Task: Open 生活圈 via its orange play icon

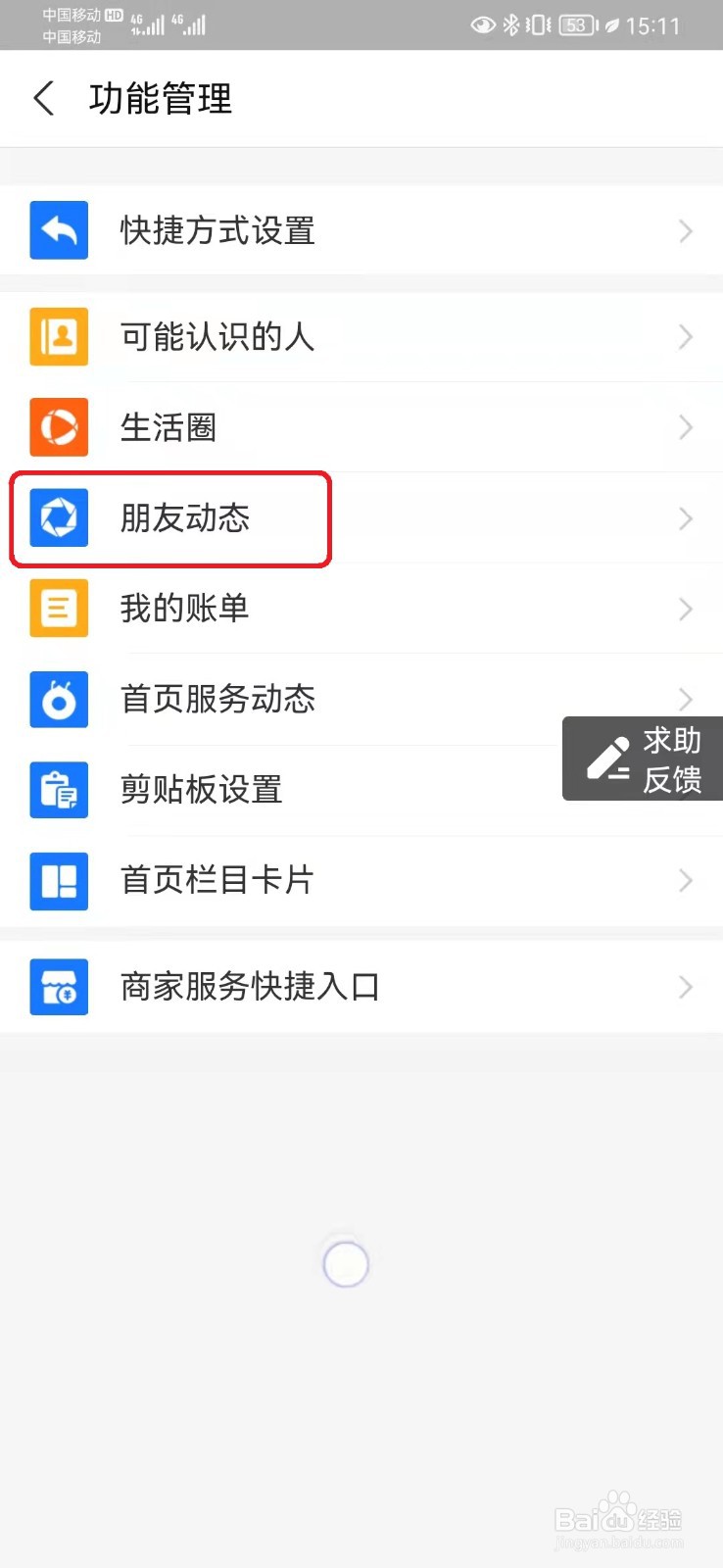Action: click(59, 427)
